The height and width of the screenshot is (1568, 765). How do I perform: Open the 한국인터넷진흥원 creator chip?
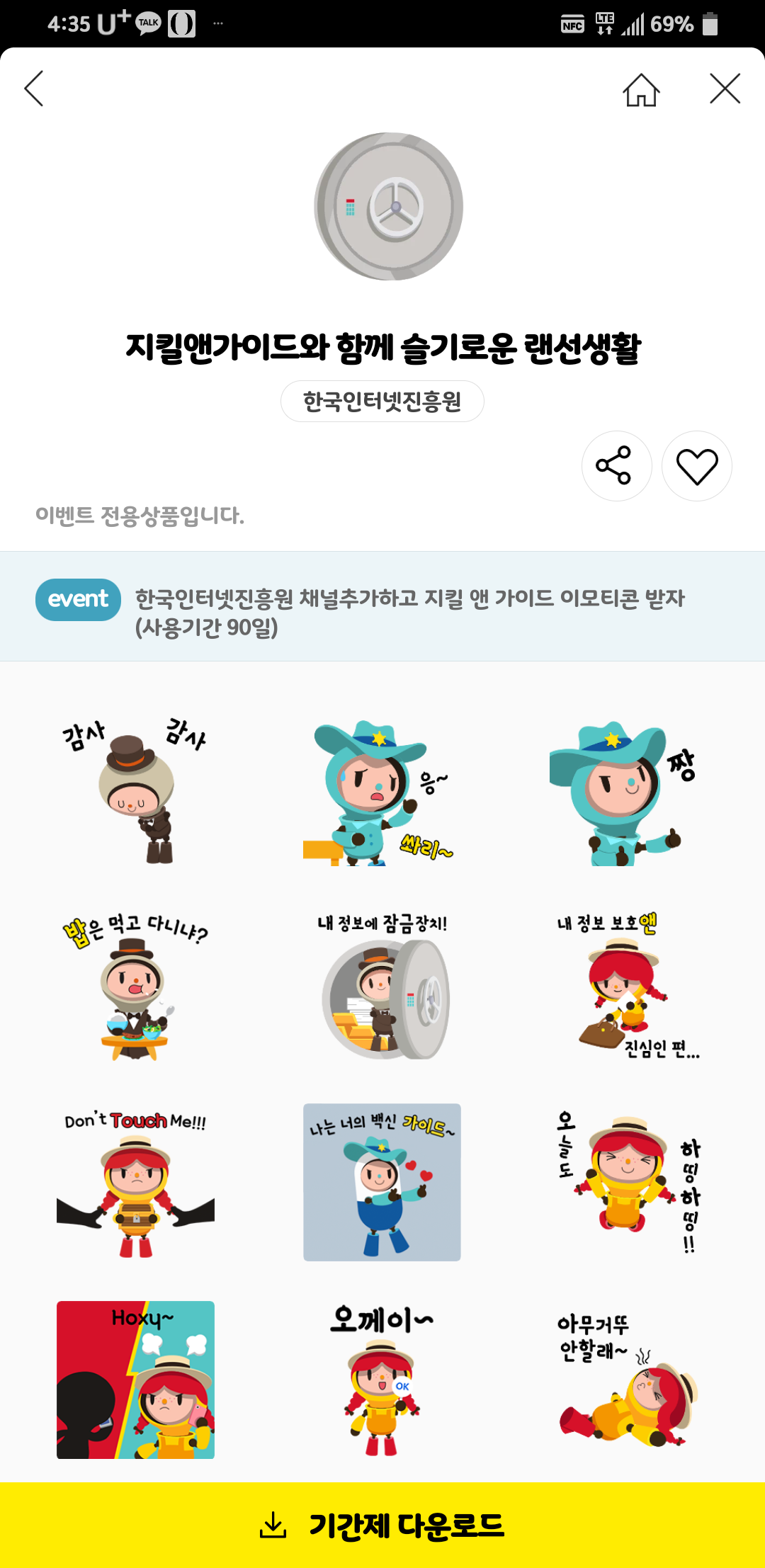point(382,402)
